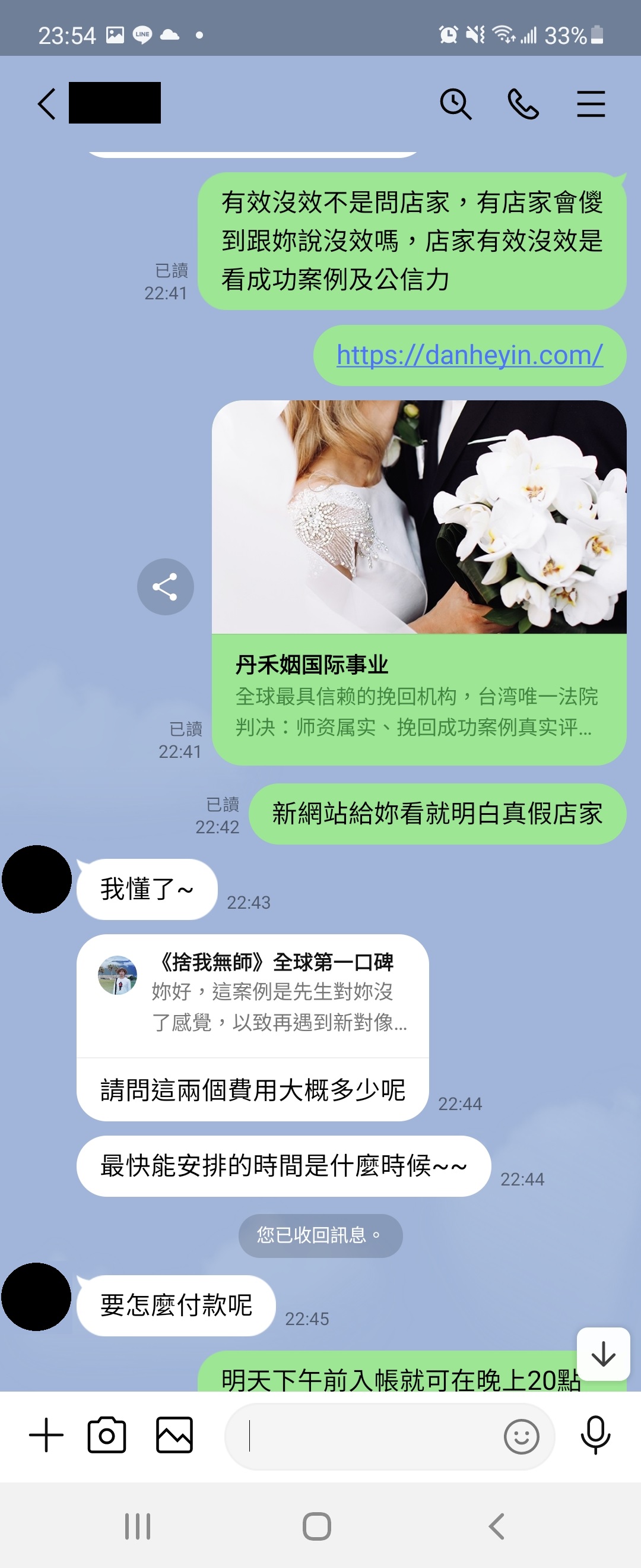Viewport: 641px width, 1568px height.
Task: Share the link preview message
Action: (x=165, y=587)
